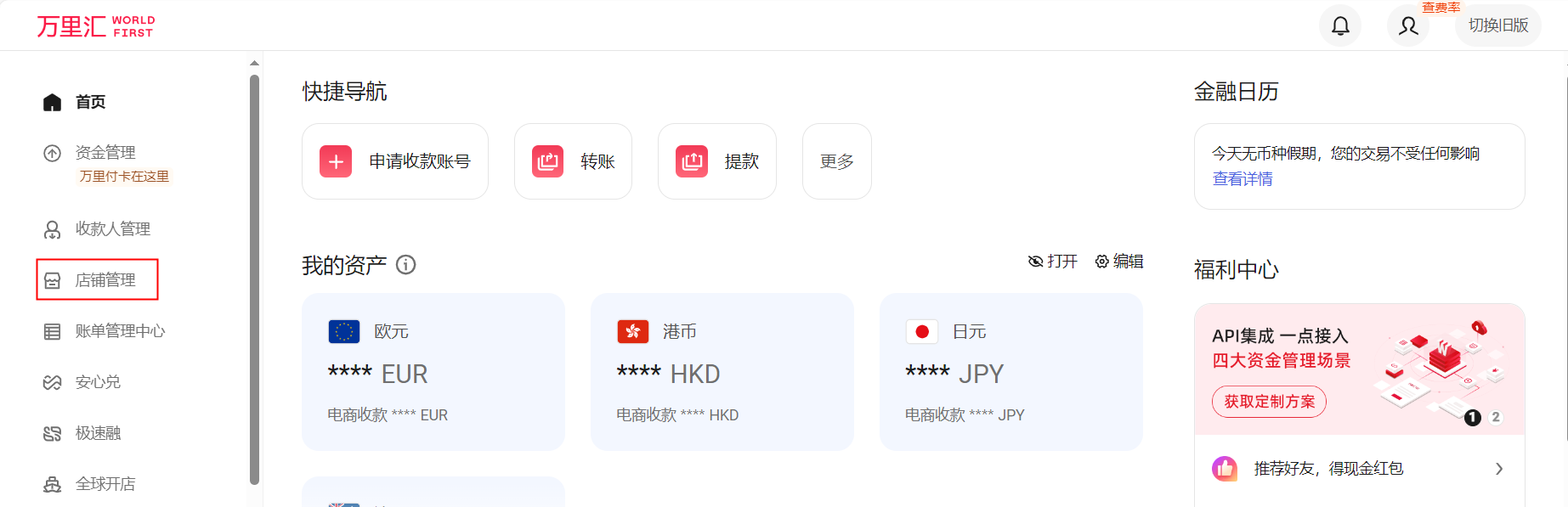This screenshot has height=507, width=1568.
Task: Open 账单管理中心
Action: (x=120, y=331)
